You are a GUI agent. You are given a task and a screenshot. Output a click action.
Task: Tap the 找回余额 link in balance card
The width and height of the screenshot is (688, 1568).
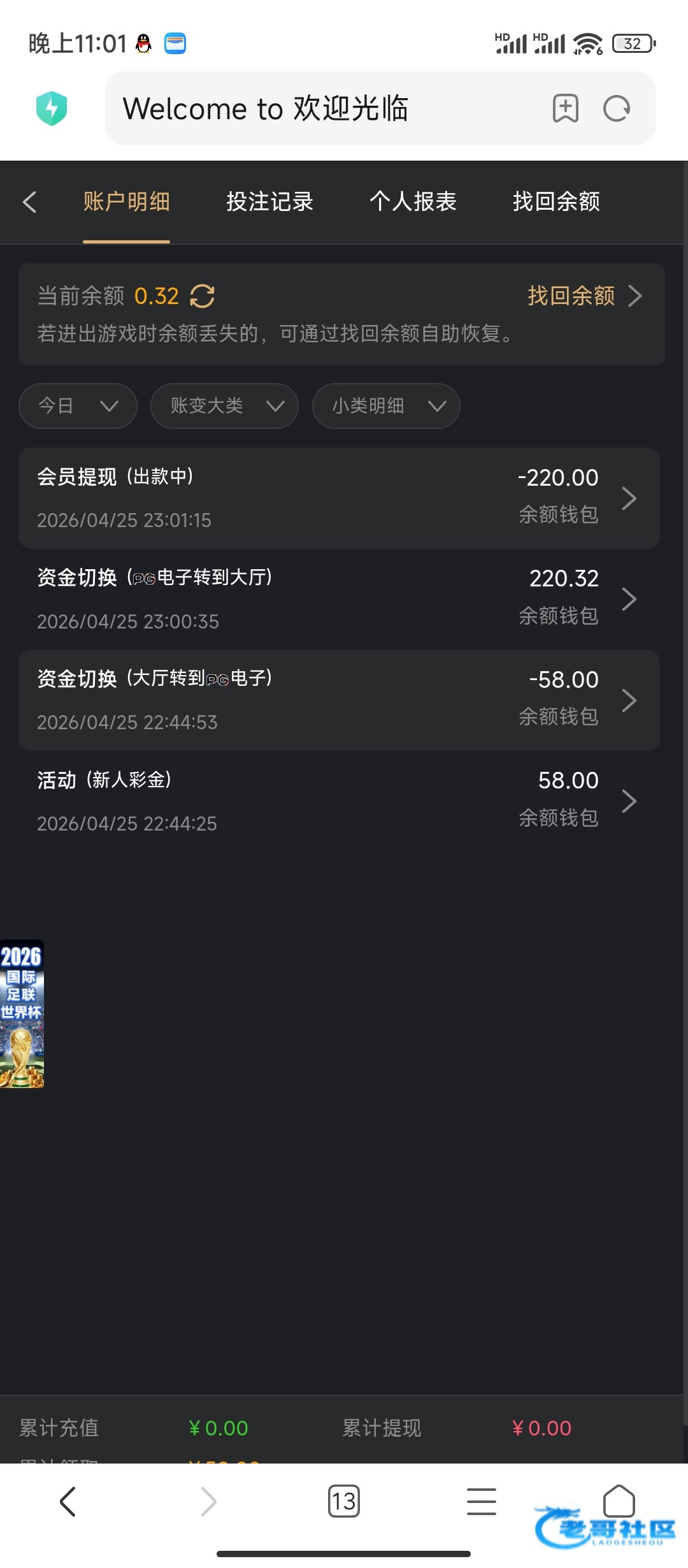point(584,296)
